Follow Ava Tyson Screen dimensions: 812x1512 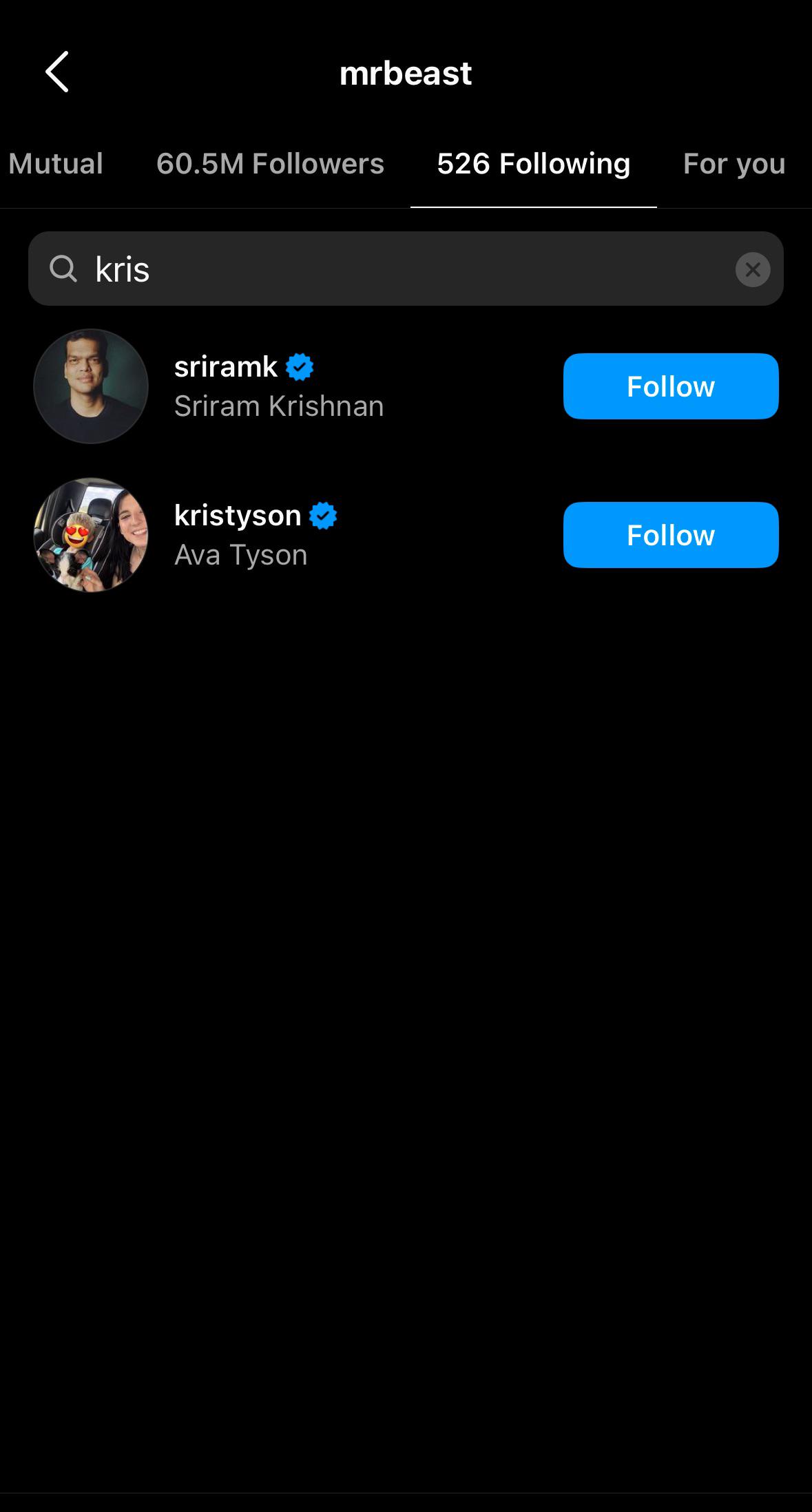670,535
